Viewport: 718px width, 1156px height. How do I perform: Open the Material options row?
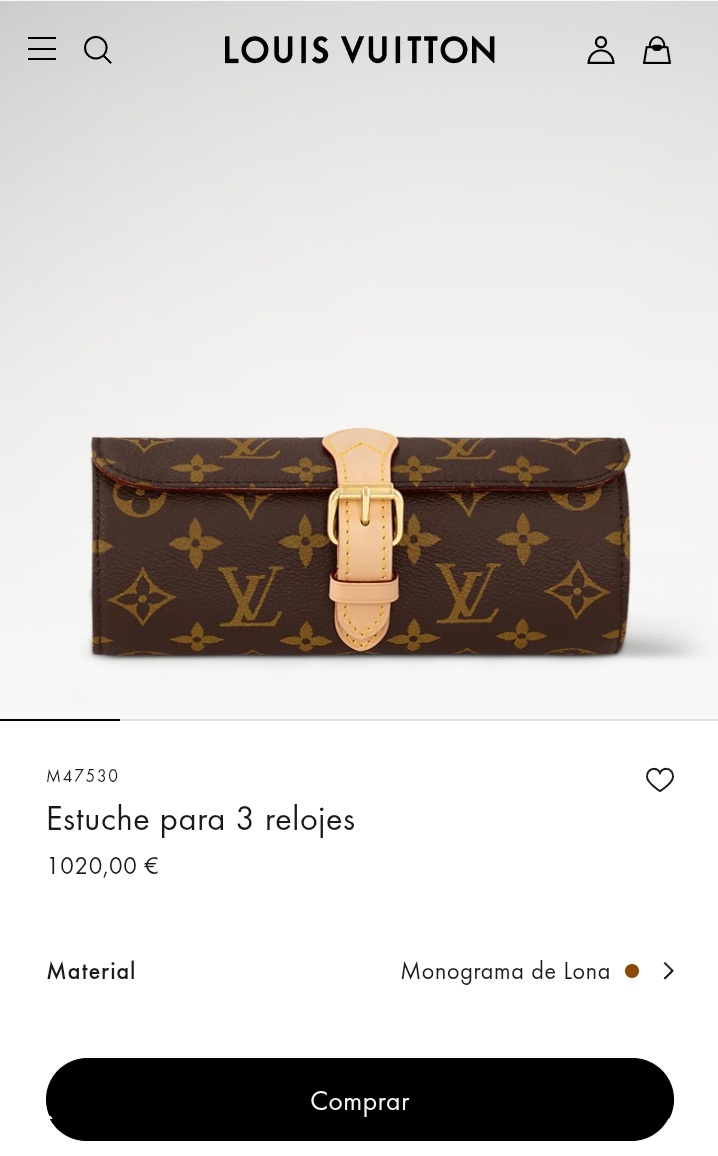click(x=360, y=971)
